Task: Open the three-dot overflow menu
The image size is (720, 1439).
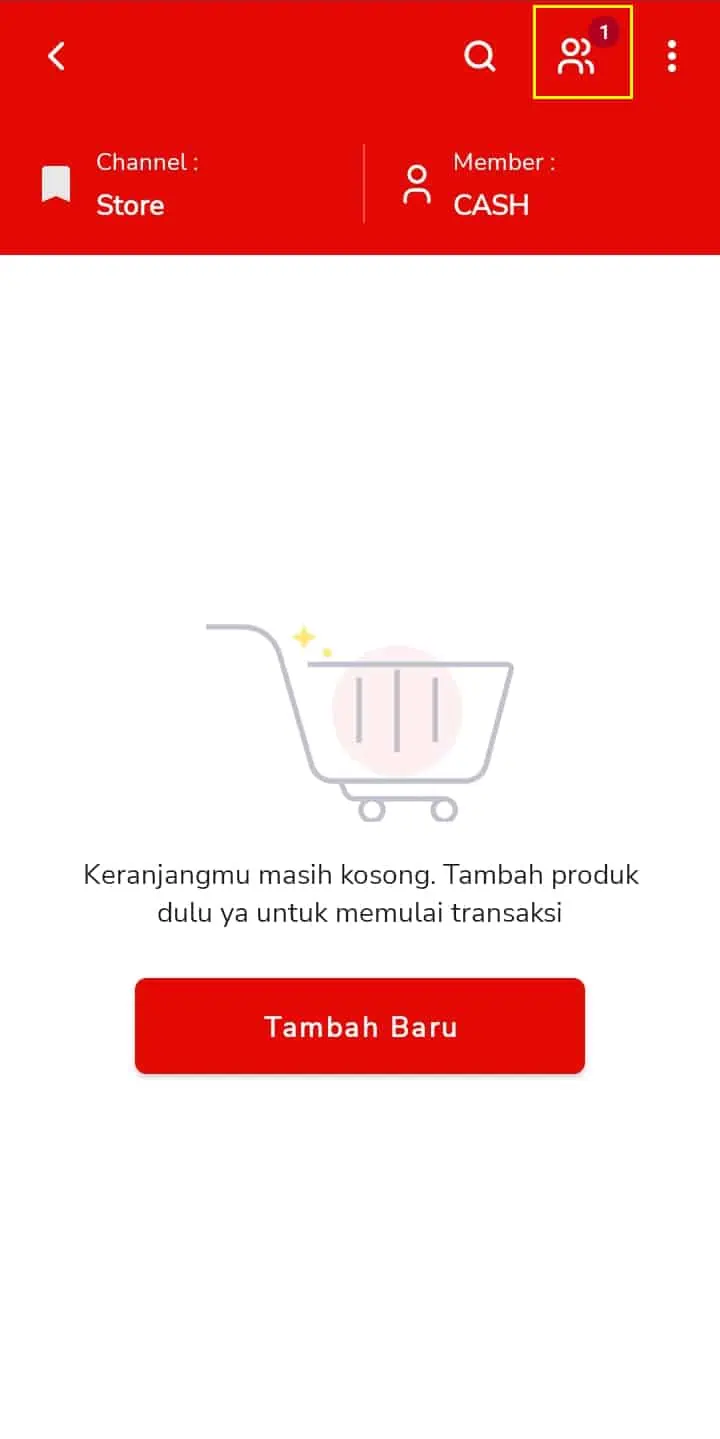Action: tap(672, 56)
